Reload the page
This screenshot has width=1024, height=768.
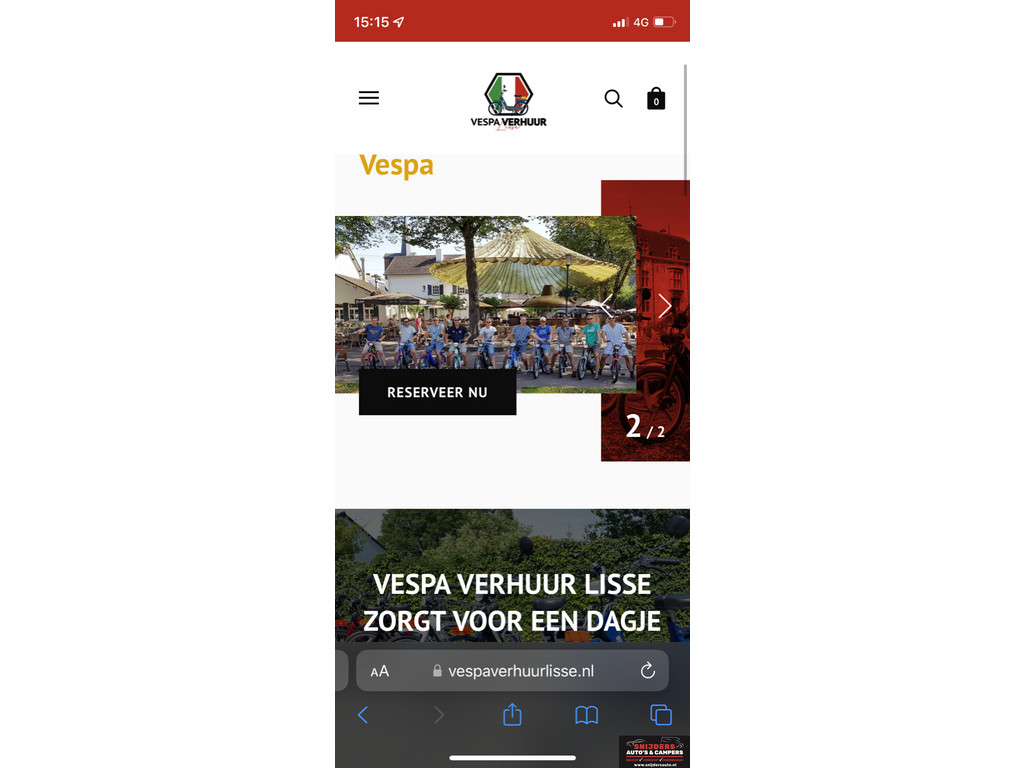[648, 671]
